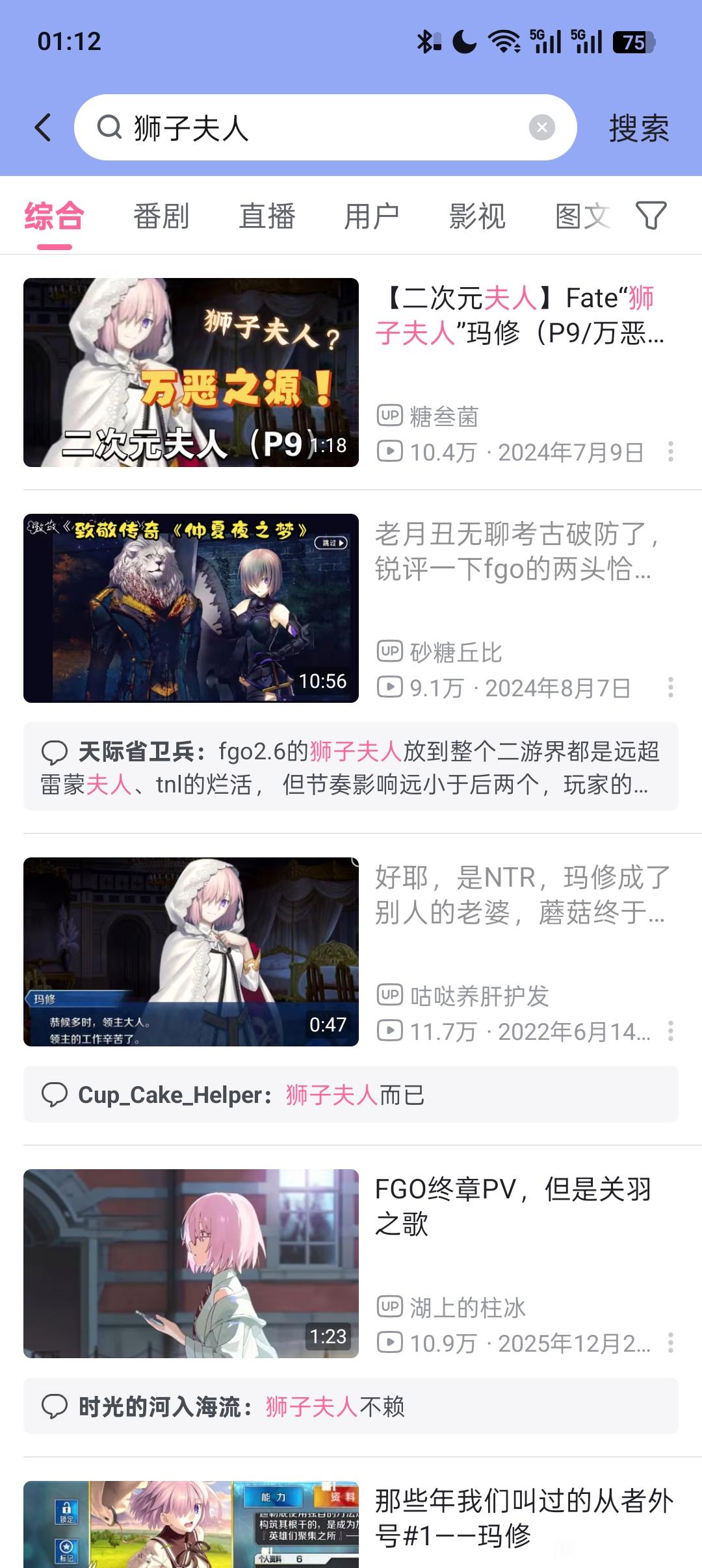This screenshot has height=1568, width=702.
Task: Switch to the 影视 tab
Action: 478,216
